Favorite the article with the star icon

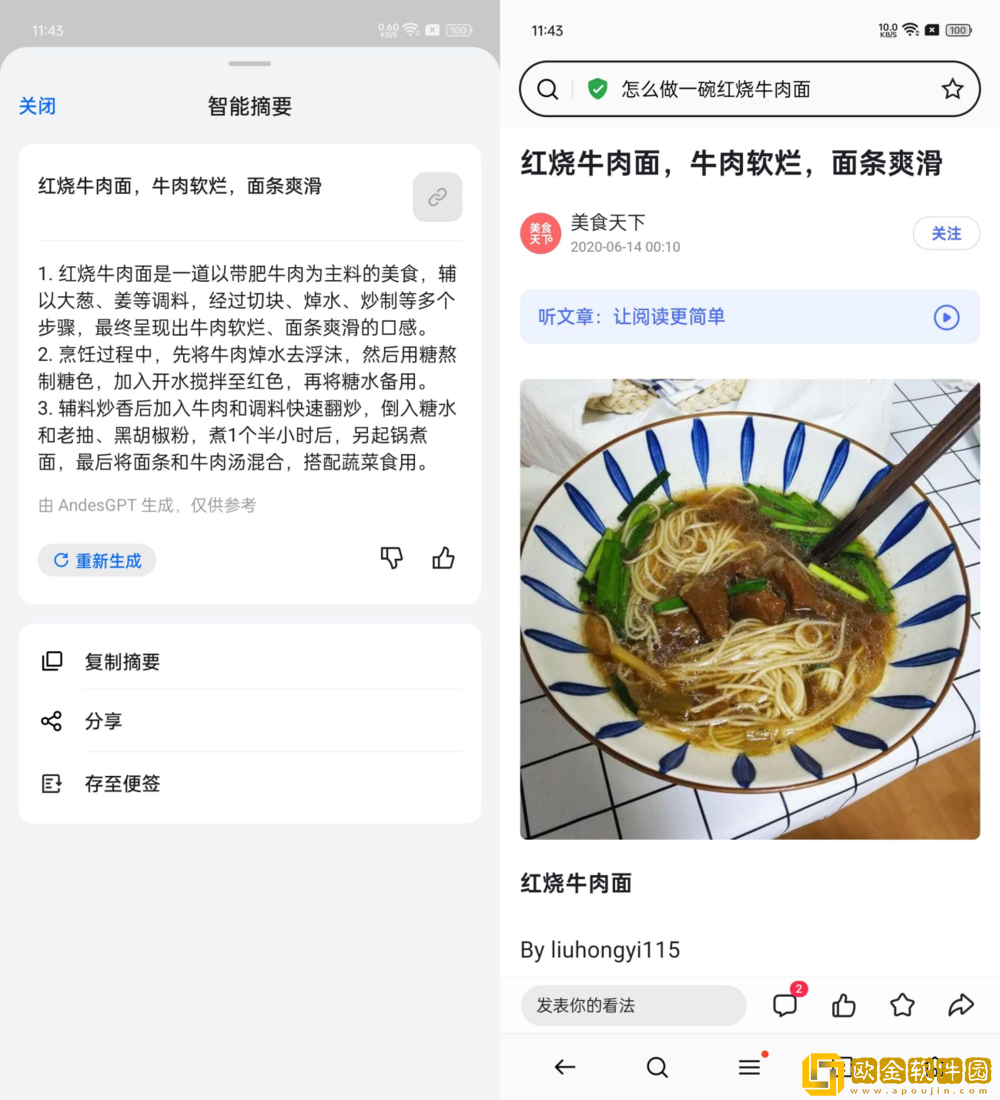point(902,1005)
